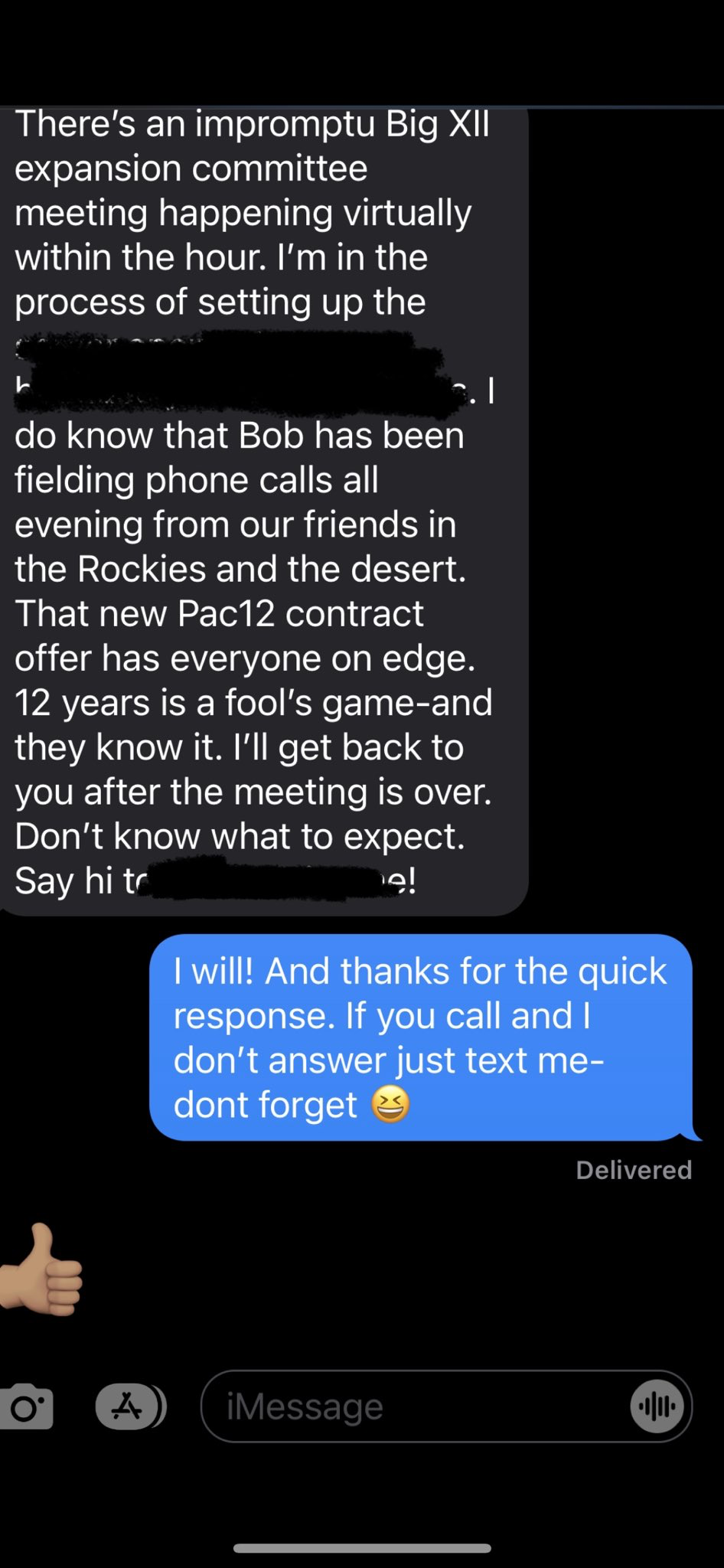
Task: Open the camera to attach a photo
Action: coord(26,1406)
